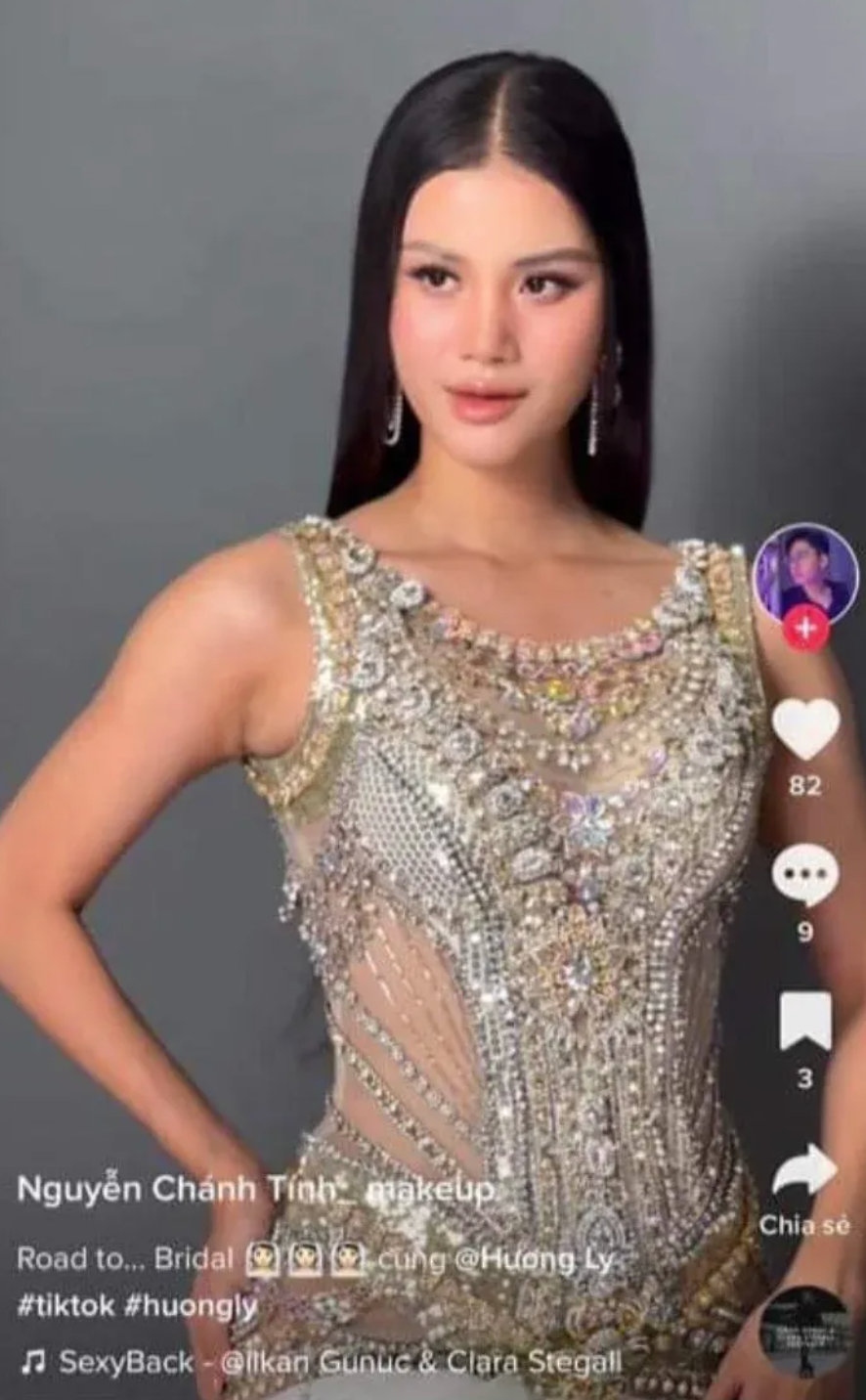866x1400 pixels.
Task: Like this video with the heart
Action: point(805,729)
